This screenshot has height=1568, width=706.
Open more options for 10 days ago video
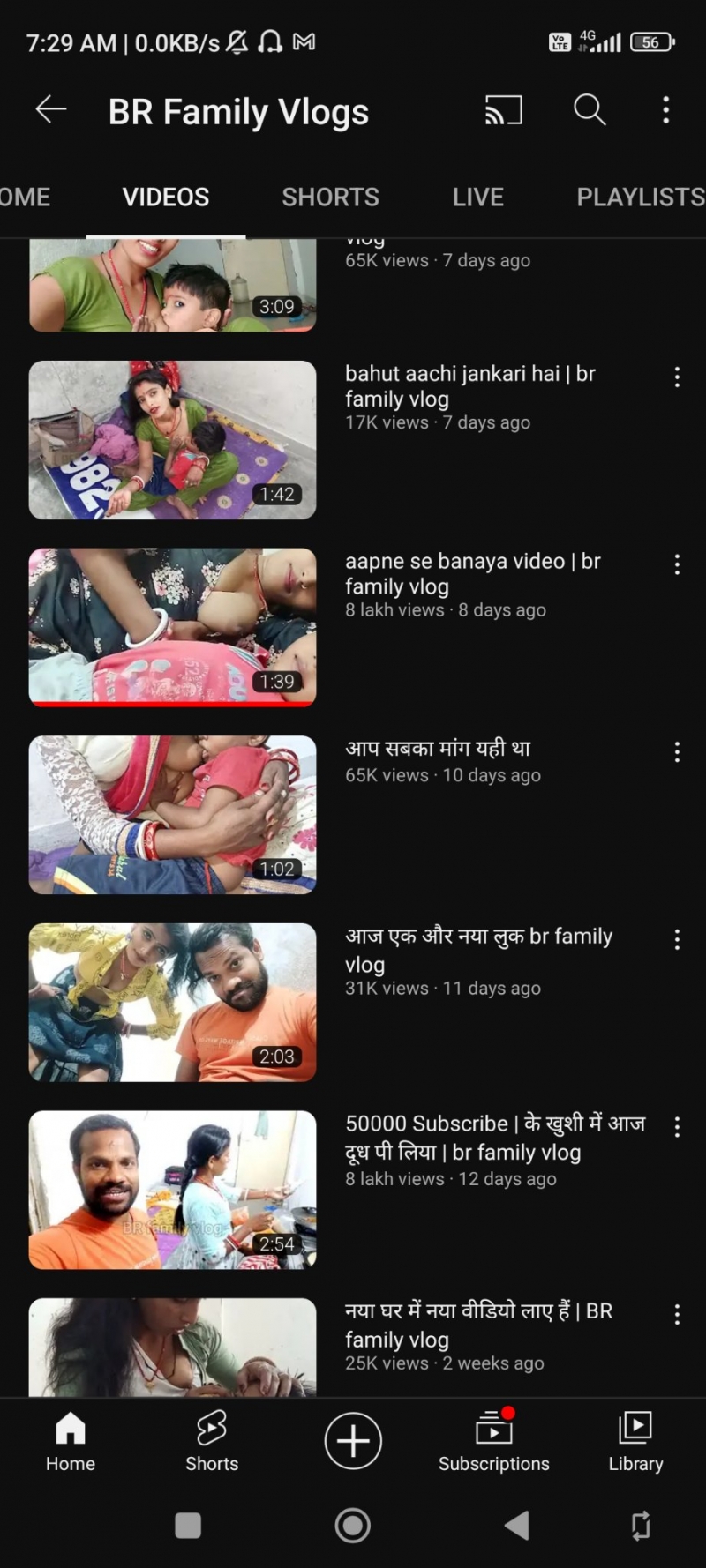click(677, 751)
